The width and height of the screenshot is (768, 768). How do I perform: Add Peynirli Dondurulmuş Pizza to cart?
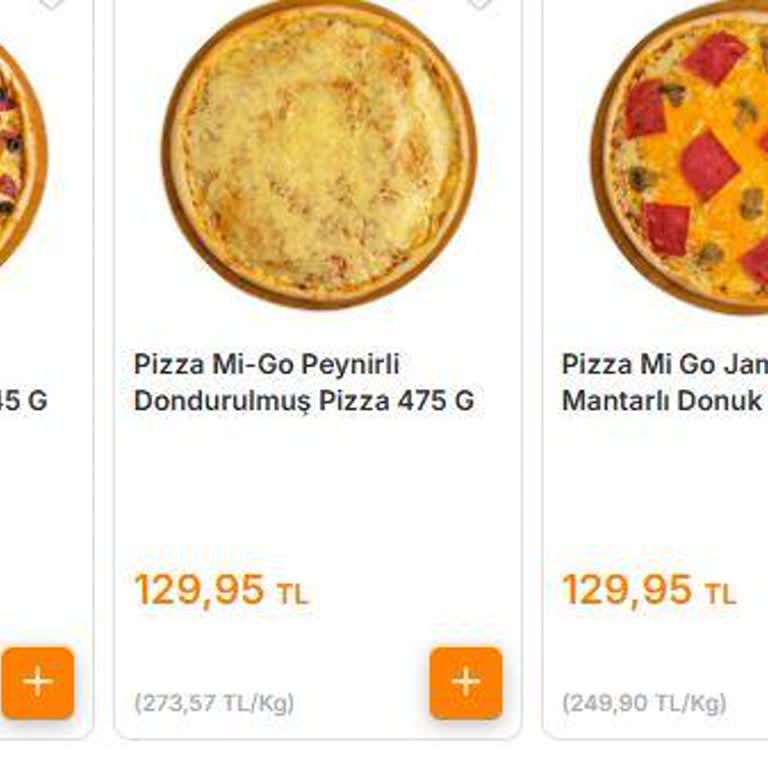pos(466,682)
